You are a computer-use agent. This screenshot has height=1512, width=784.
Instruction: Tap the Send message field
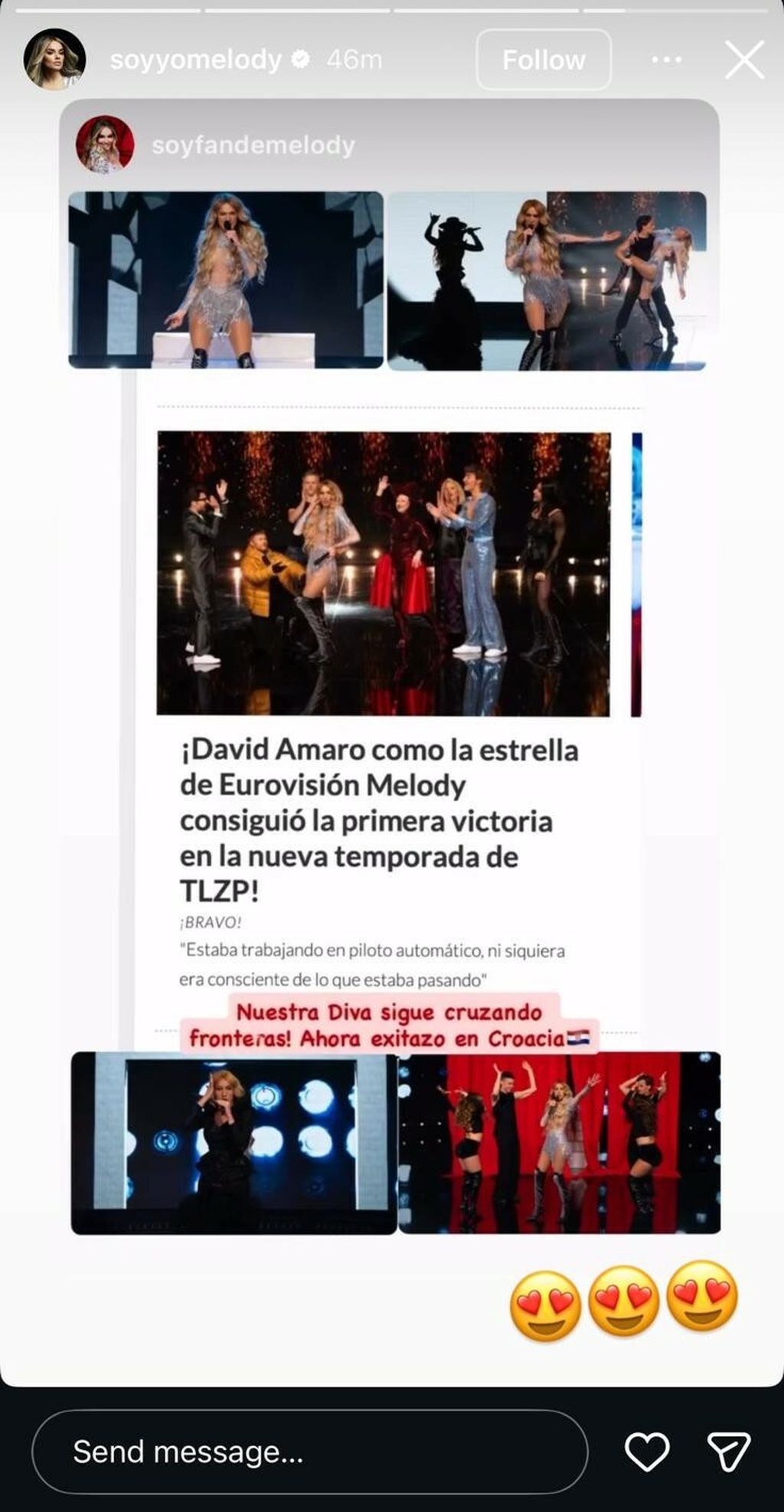coord(309,1451)
